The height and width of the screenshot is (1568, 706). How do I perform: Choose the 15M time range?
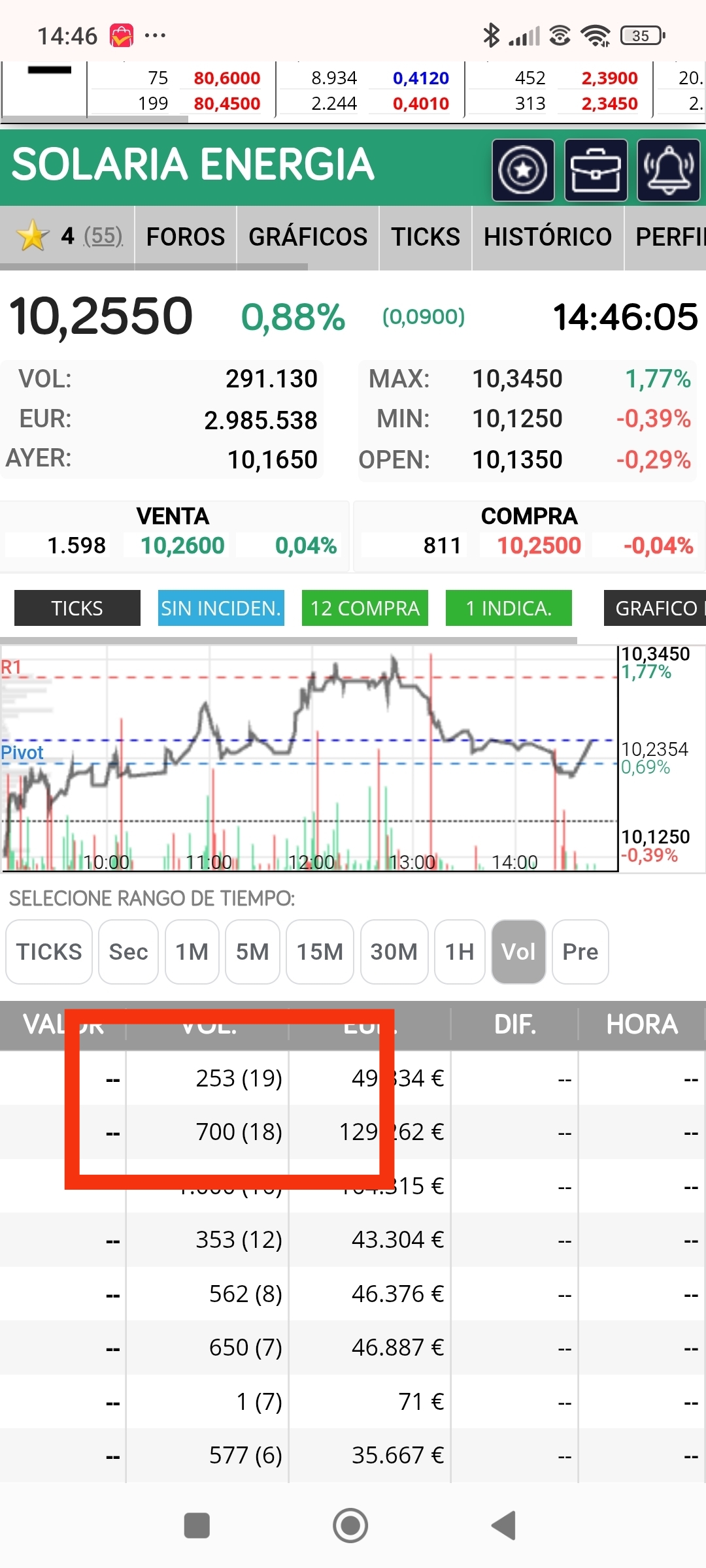(320, 952)
